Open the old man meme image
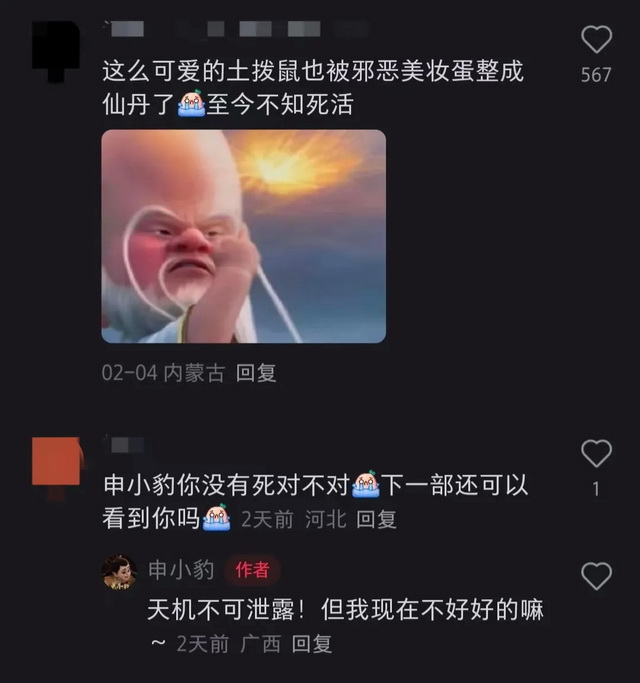The image size is (640, 683). pyautogui.click(x=243, y=237)
